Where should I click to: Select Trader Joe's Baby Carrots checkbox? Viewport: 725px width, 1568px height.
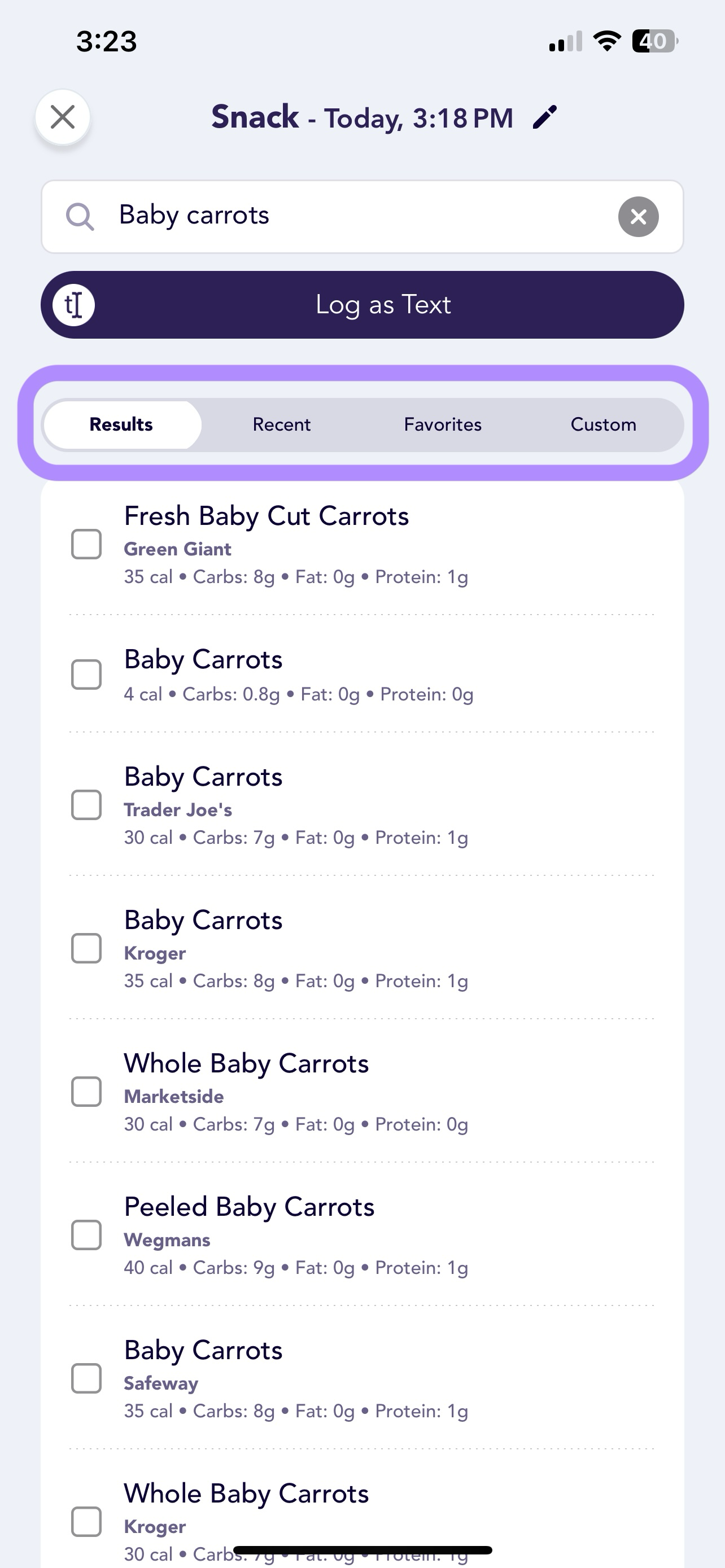[86, 805]
